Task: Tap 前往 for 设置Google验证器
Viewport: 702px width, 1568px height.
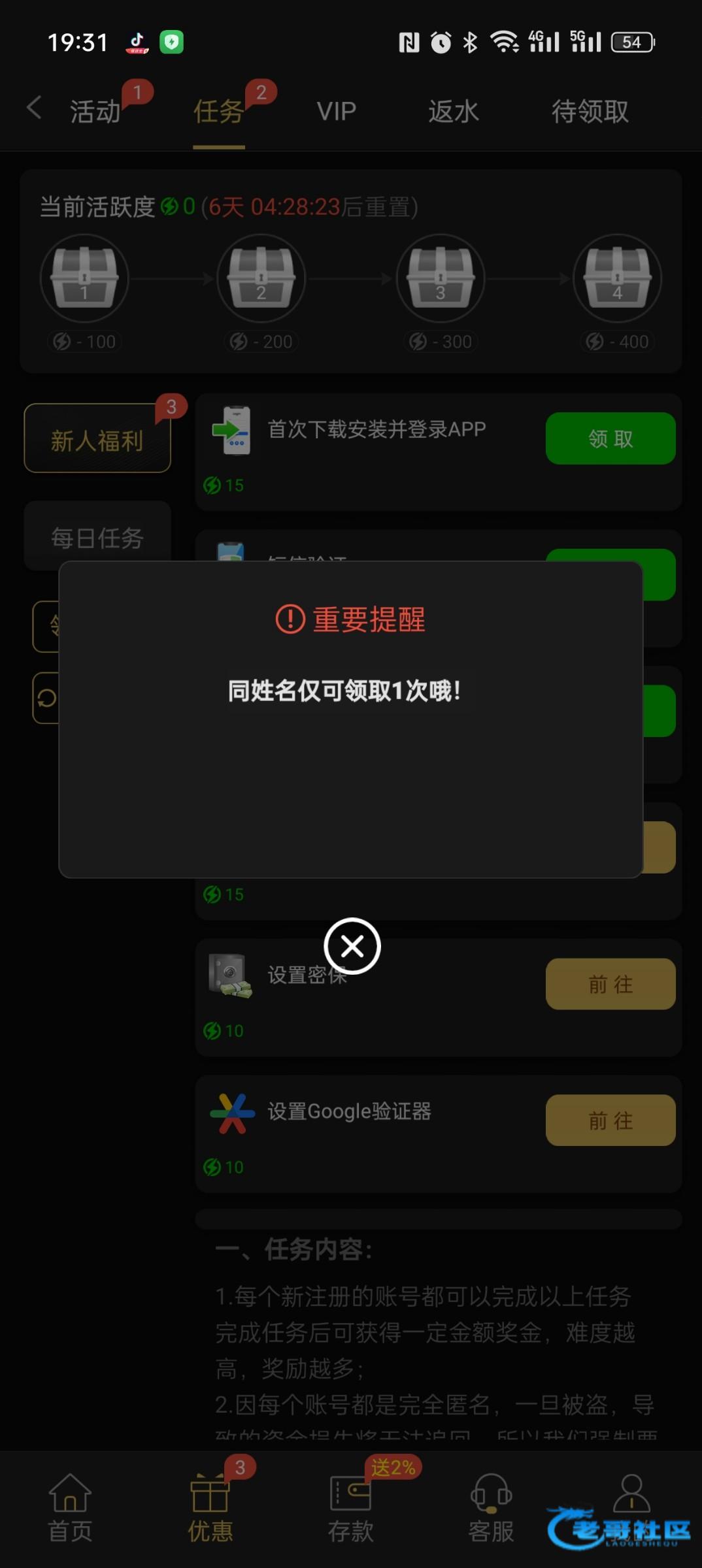Action: click(610, 1120)
